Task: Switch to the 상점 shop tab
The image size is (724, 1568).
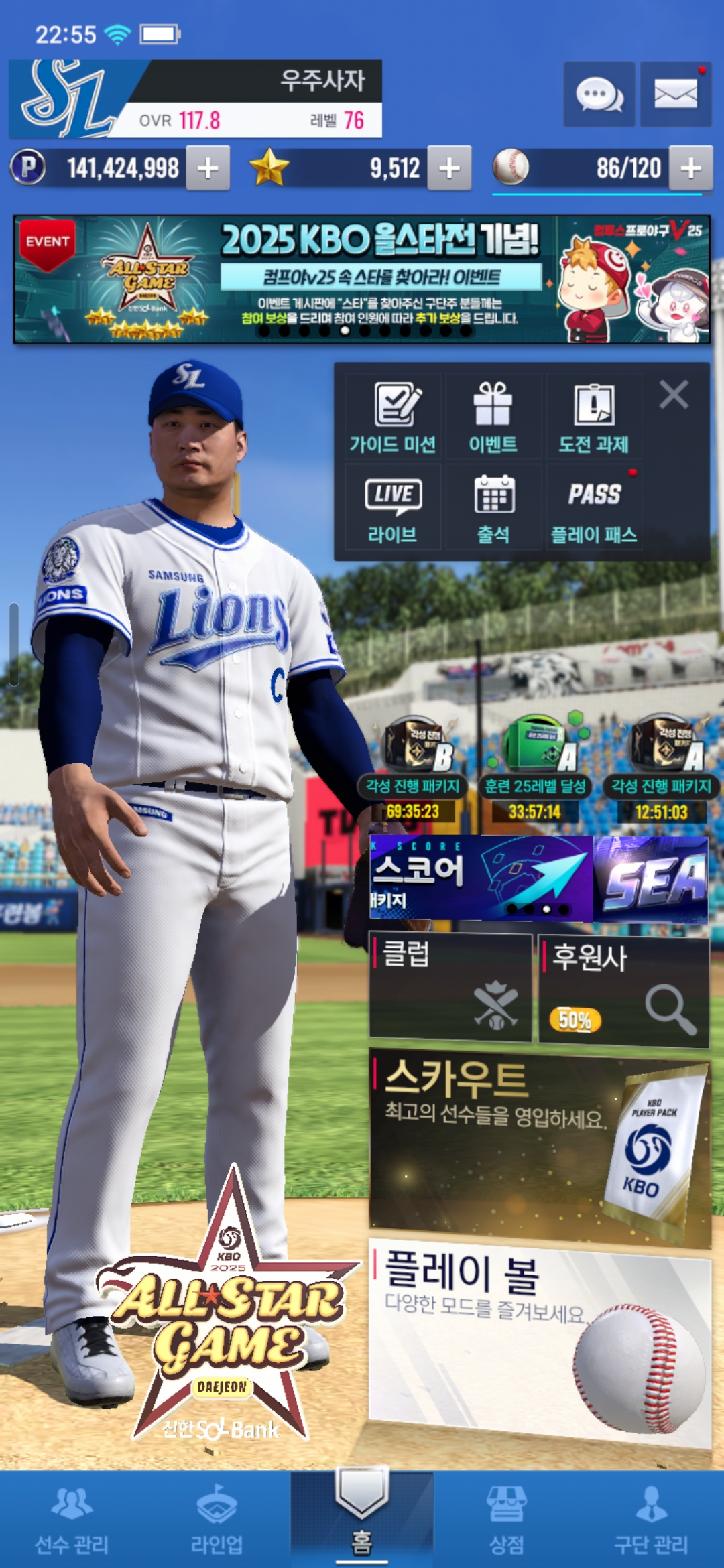Action: [x=507, y=1521]
